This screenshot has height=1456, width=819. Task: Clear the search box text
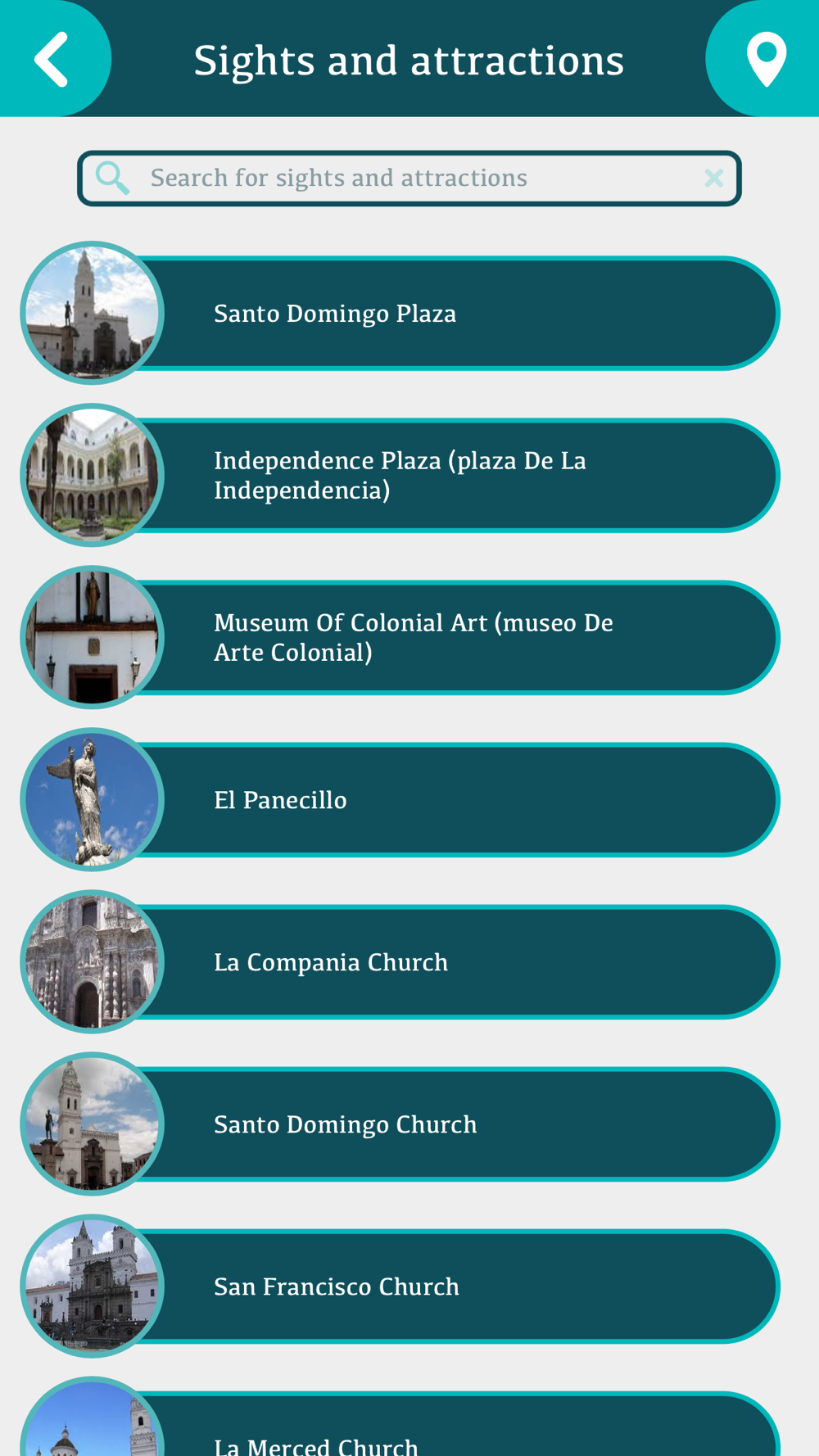pyautogui.click(x=713, y=178)
